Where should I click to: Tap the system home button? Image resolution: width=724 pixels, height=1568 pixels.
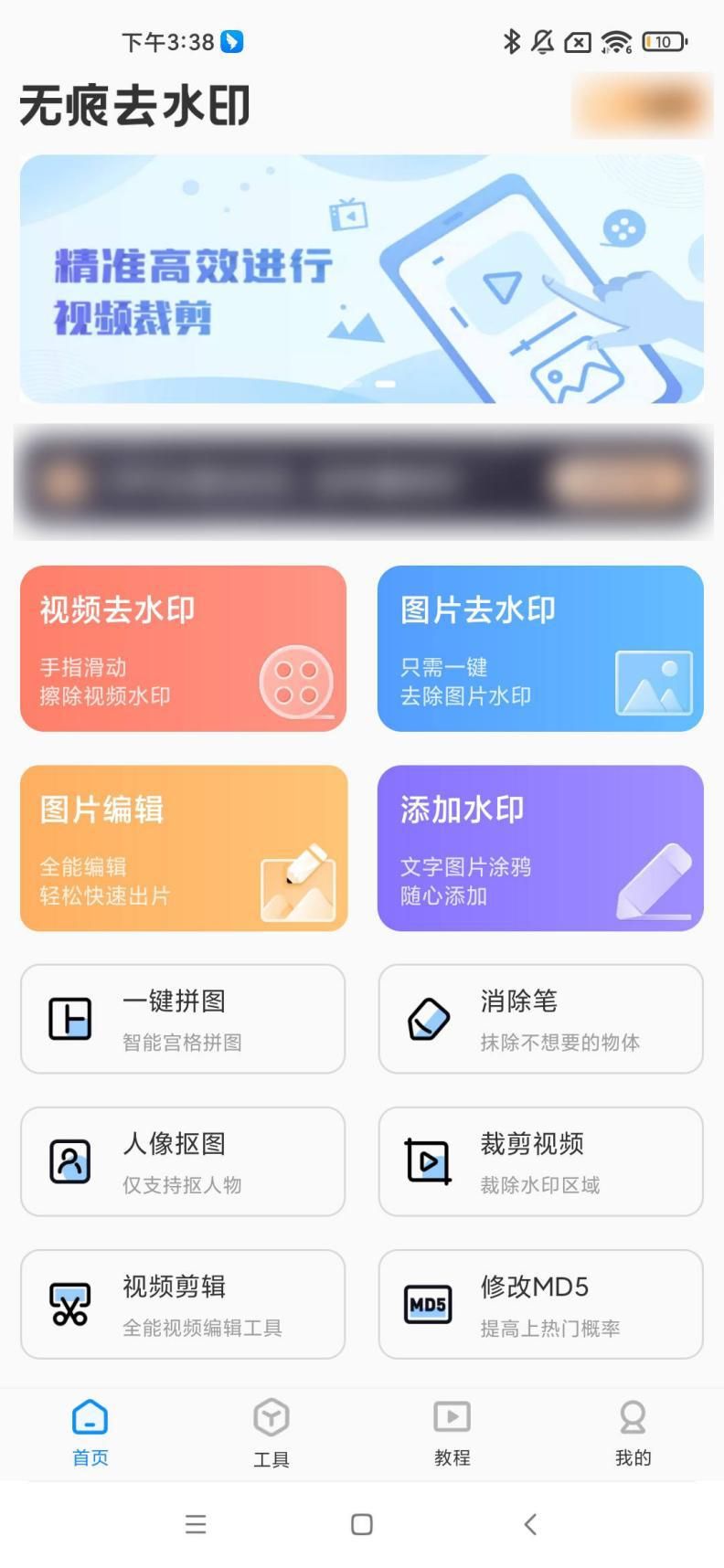click(x=362, y=1524)
